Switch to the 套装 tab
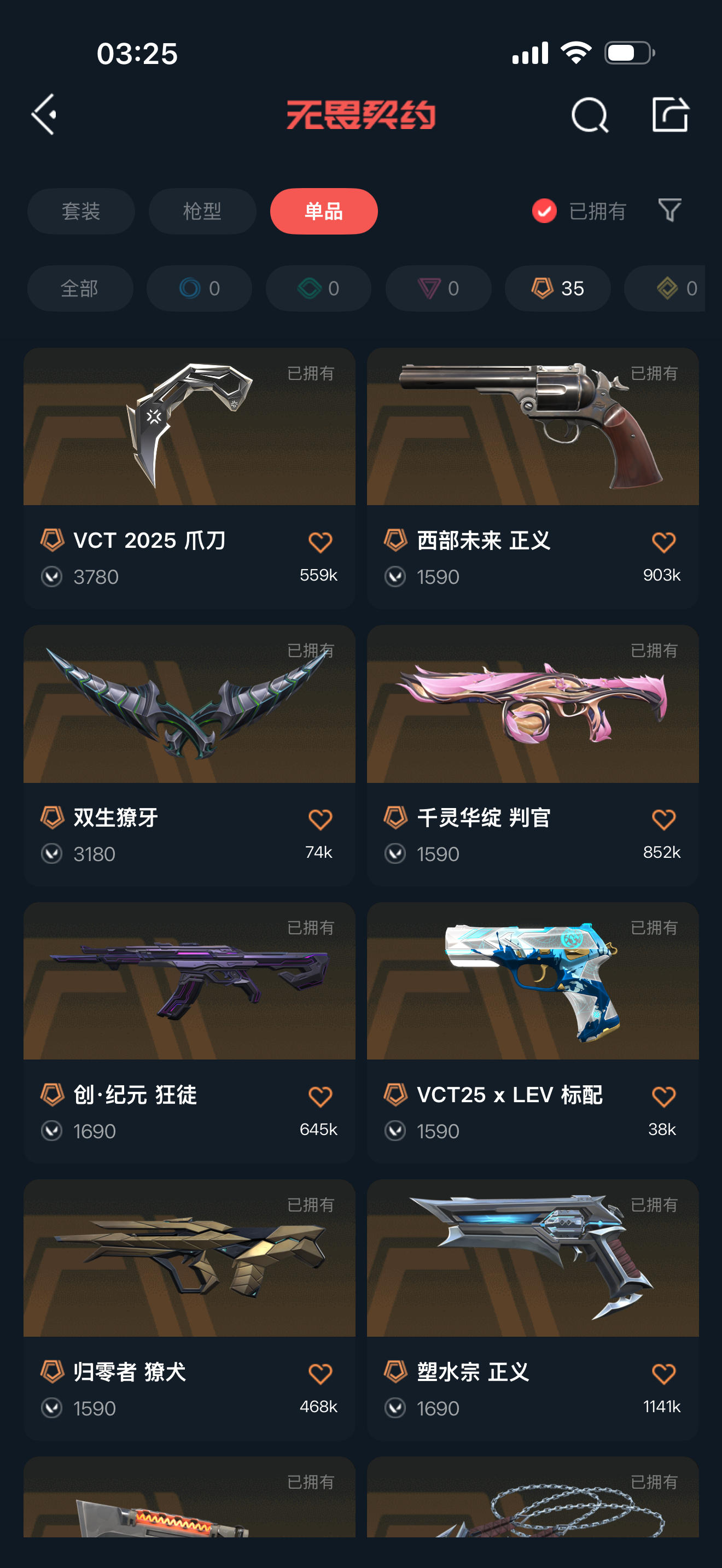Viewport: 722px width, 1568px height. click(81, 211)
